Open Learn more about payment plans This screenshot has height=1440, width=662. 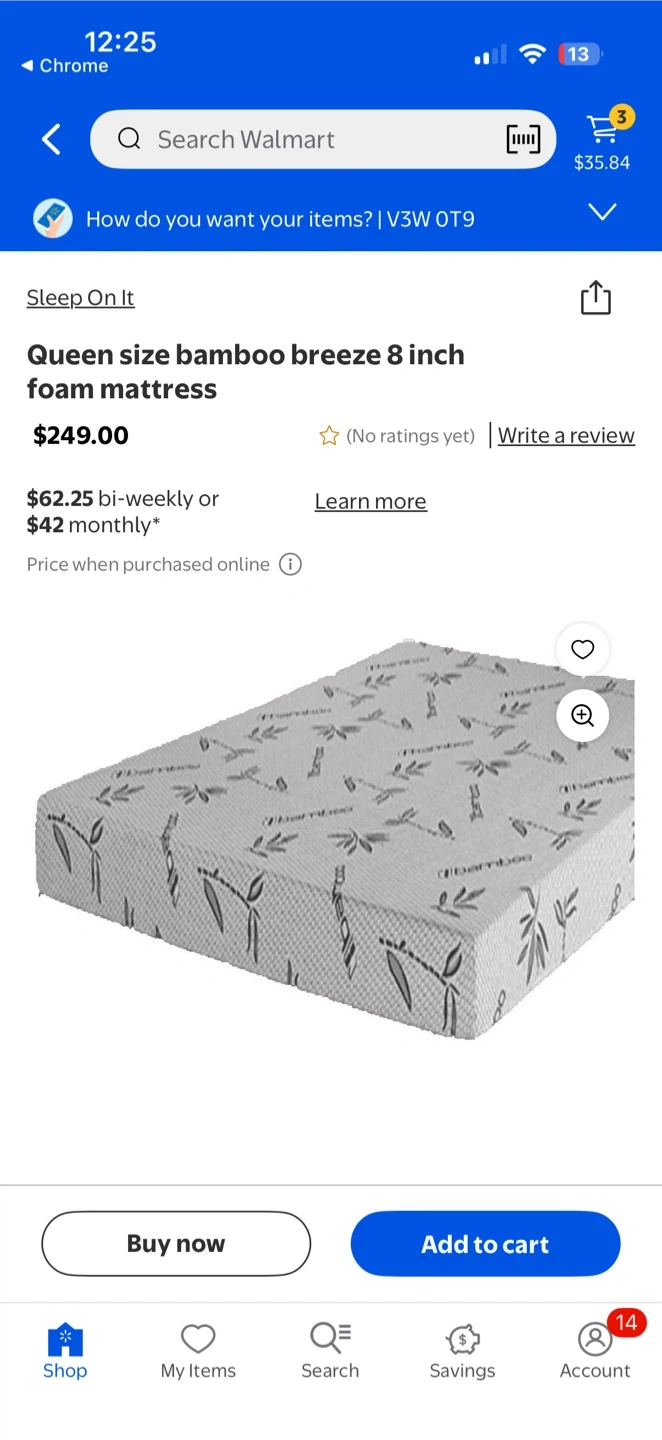(x=371, y=501)
